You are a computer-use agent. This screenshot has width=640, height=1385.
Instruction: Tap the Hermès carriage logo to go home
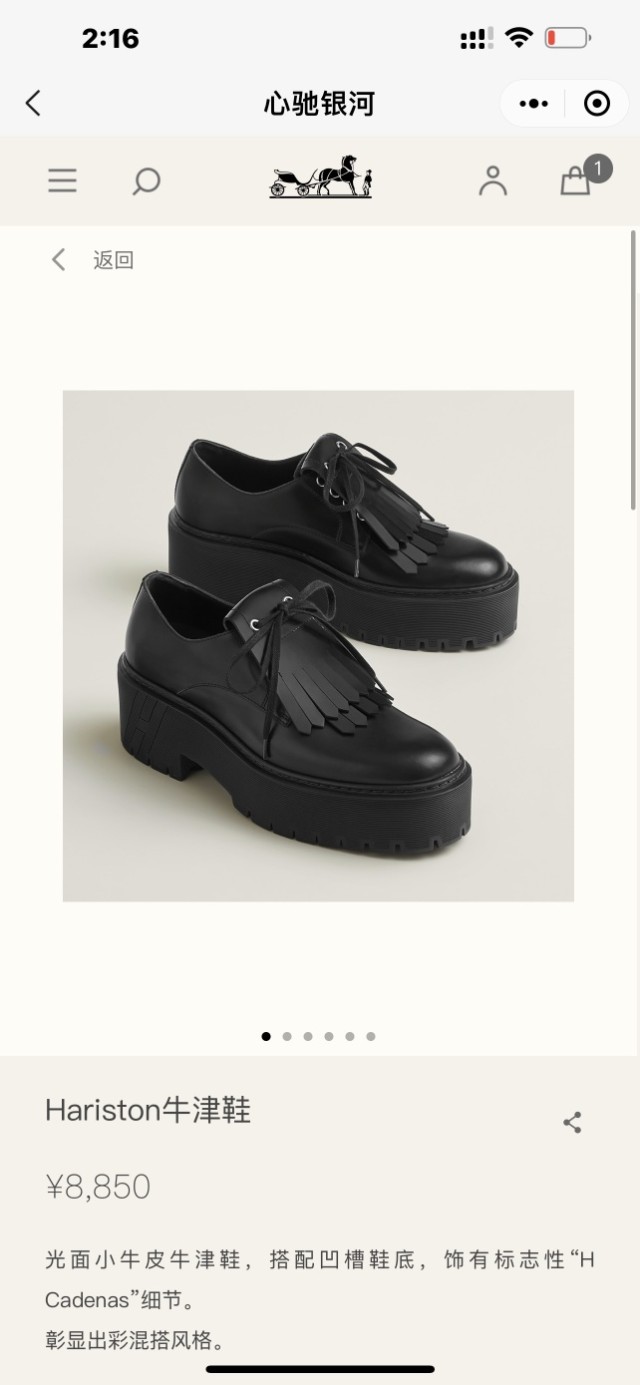(x=320, y=178)
